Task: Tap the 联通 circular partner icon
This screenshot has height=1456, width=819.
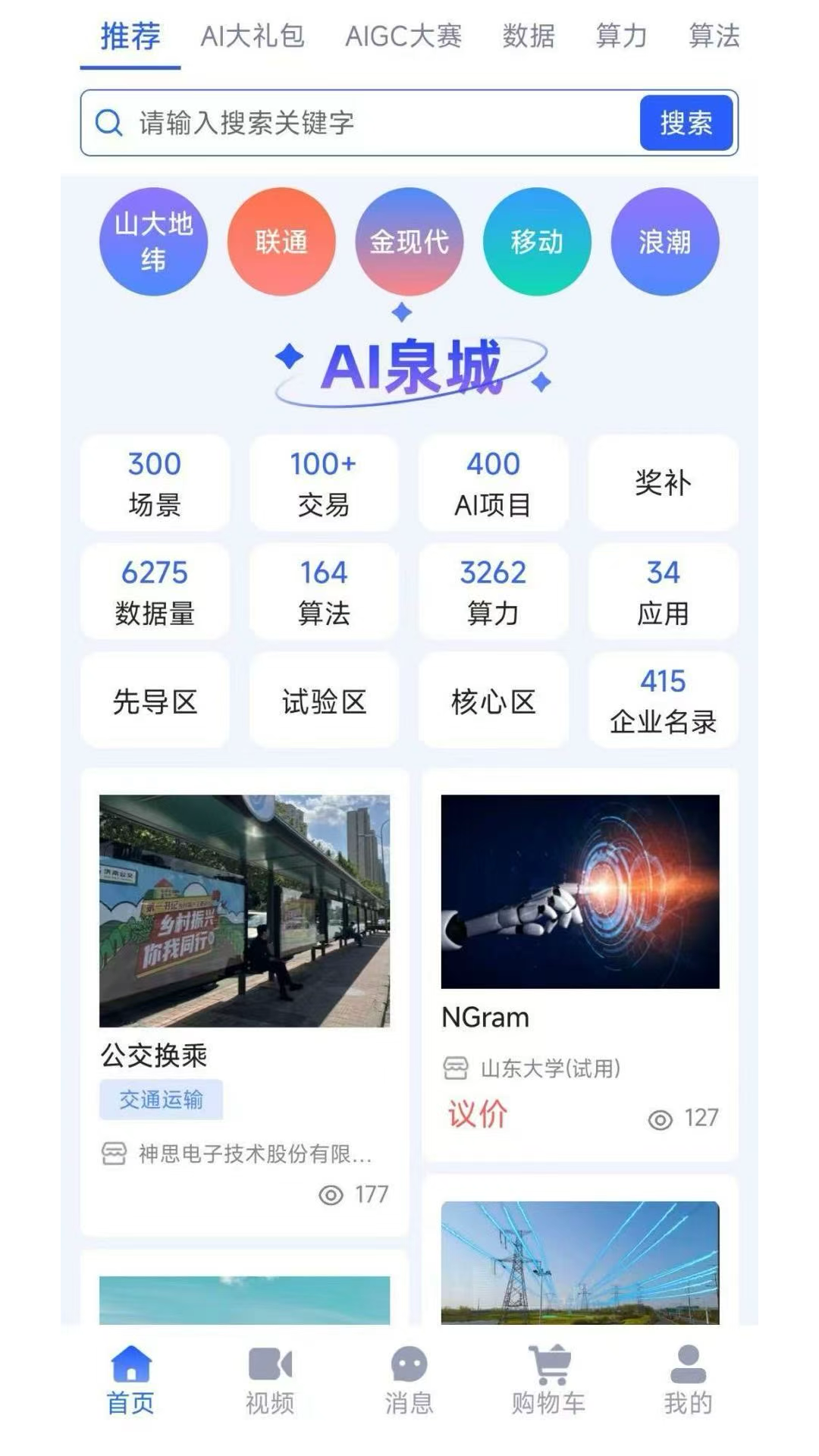Action: click(x=280, y=241)
